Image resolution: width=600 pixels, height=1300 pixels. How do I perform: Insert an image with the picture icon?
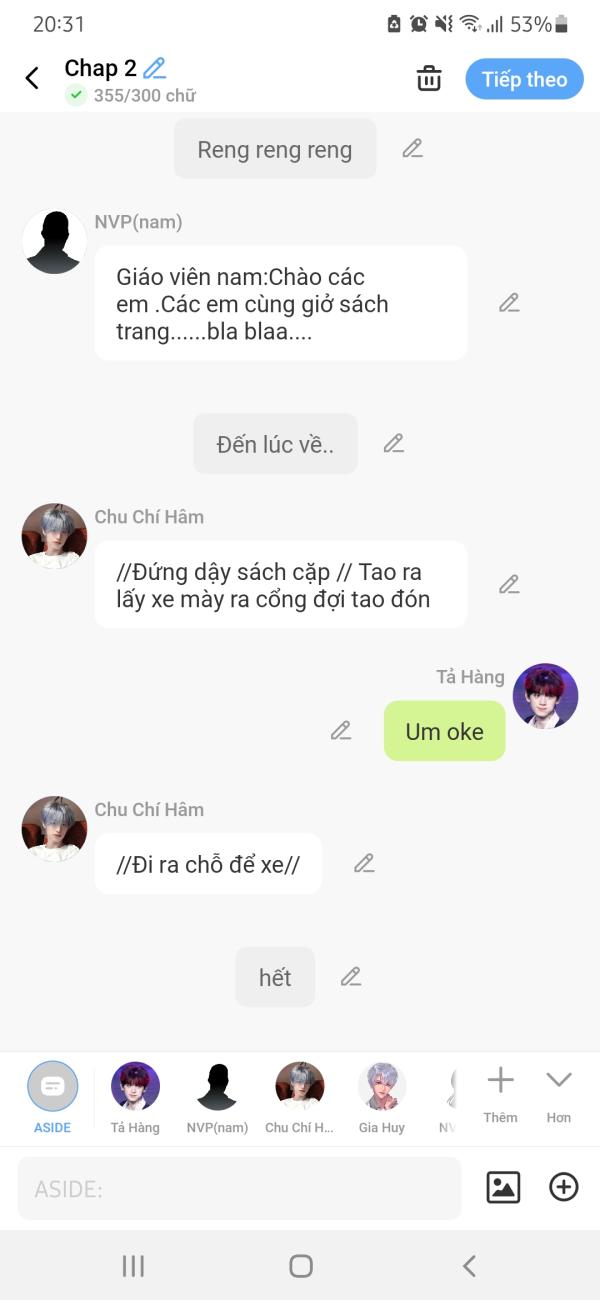[503, 1187]
